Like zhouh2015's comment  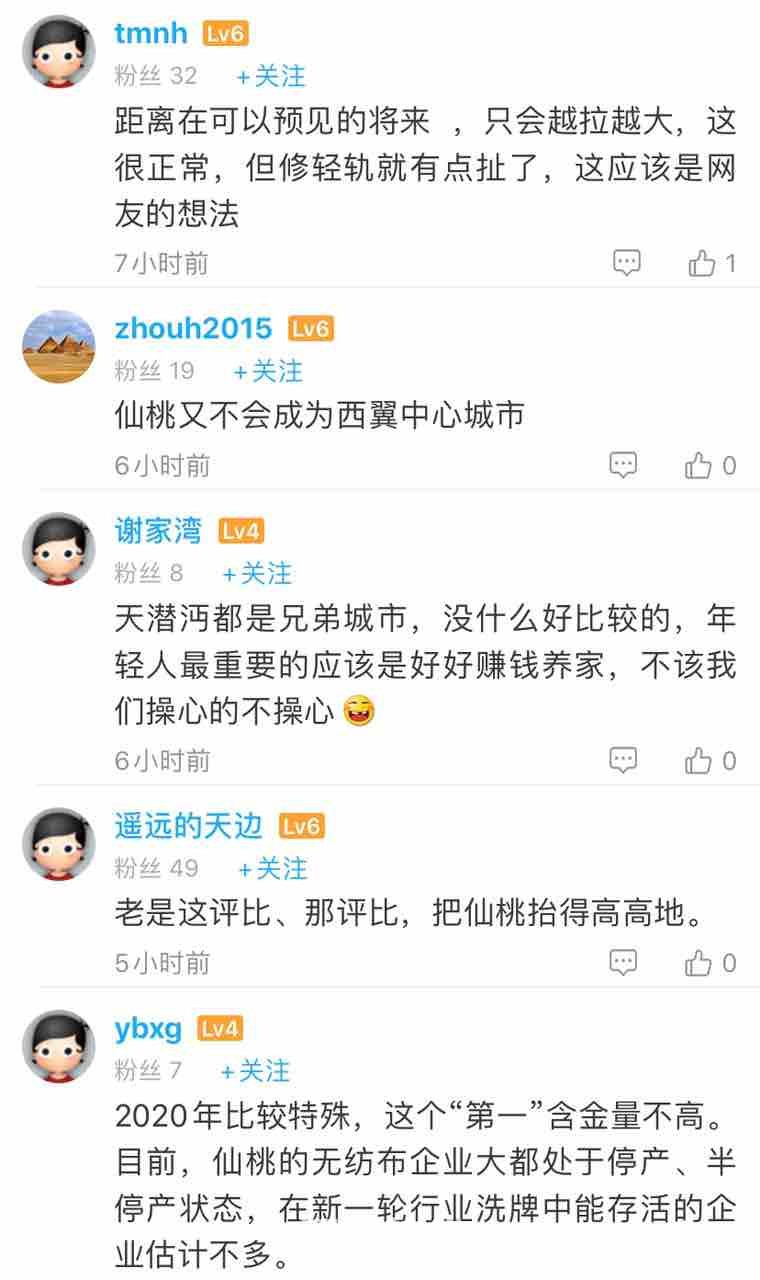699,465
